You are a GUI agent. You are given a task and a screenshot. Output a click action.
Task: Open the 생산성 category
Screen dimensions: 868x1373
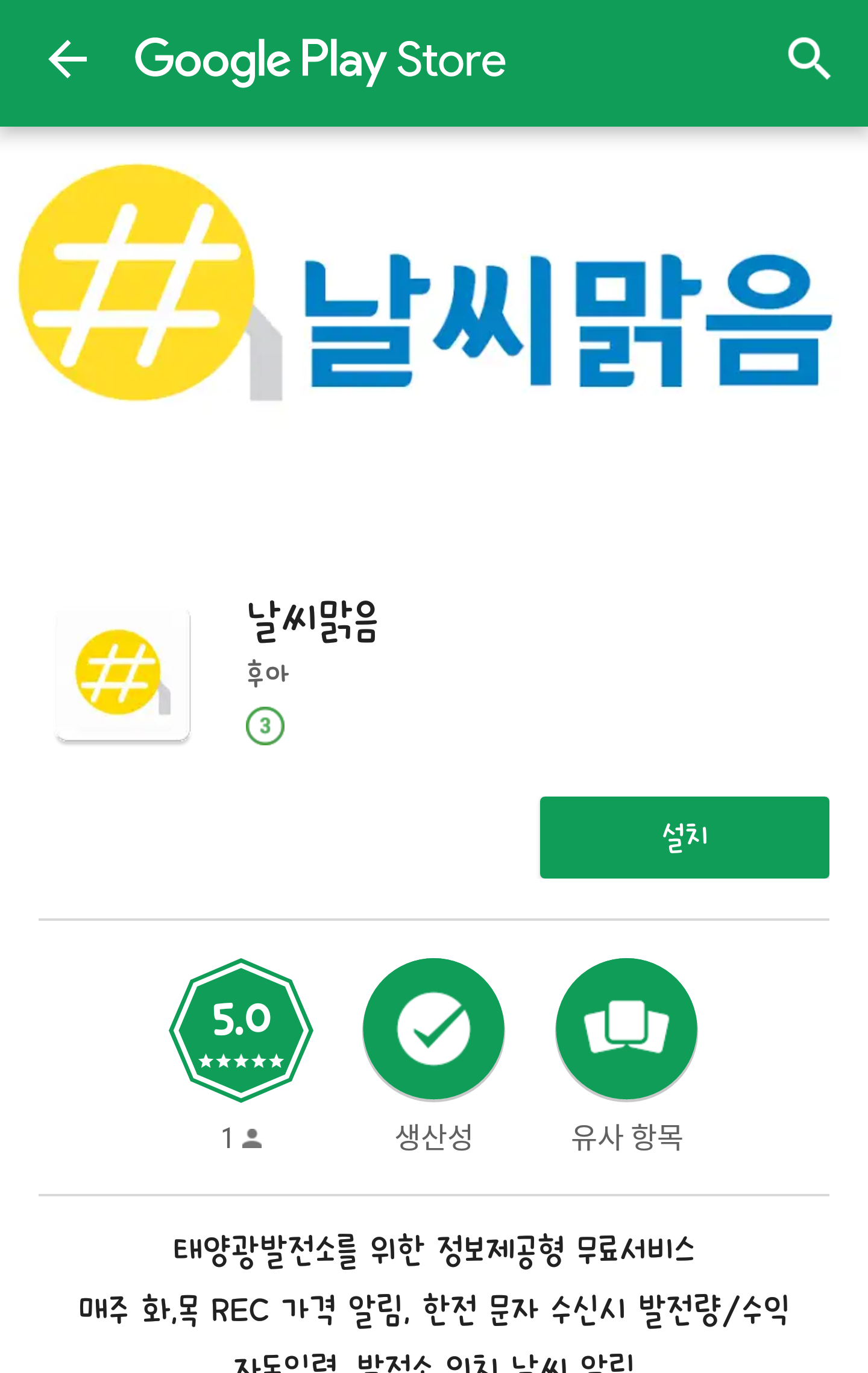point(433,1030)
